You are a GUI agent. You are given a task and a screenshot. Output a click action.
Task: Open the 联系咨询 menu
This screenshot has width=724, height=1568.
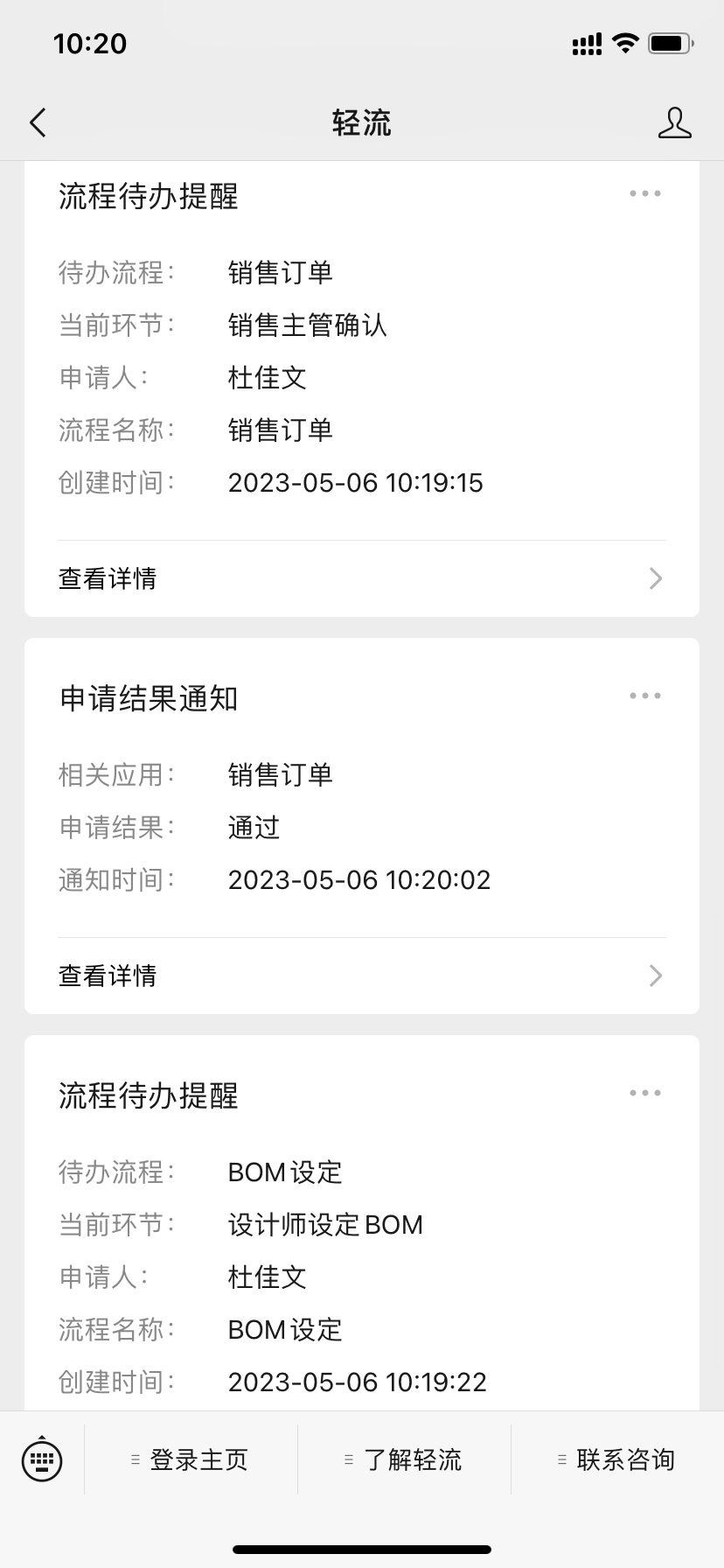point(617,1459)
